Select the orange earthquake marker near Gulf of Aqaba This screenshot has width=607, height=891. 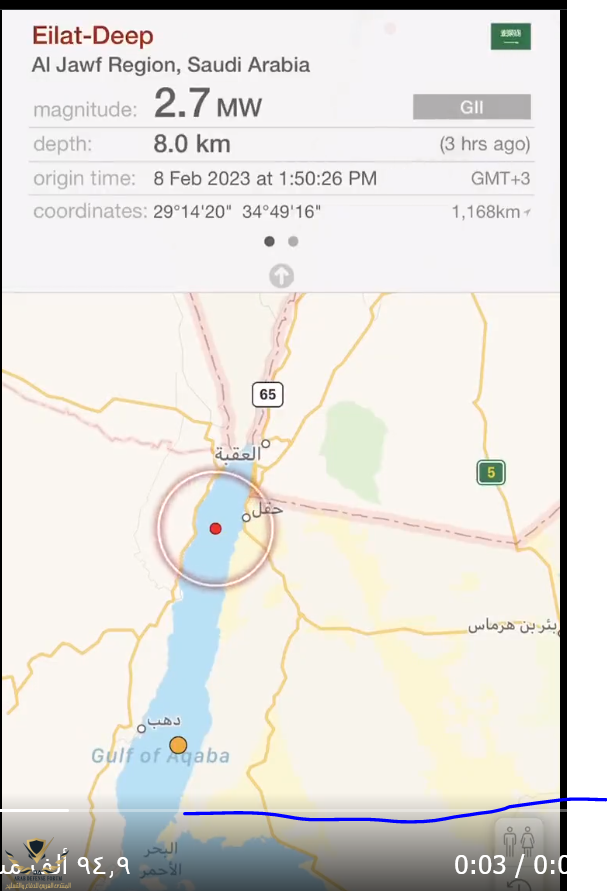click(178, 745)
